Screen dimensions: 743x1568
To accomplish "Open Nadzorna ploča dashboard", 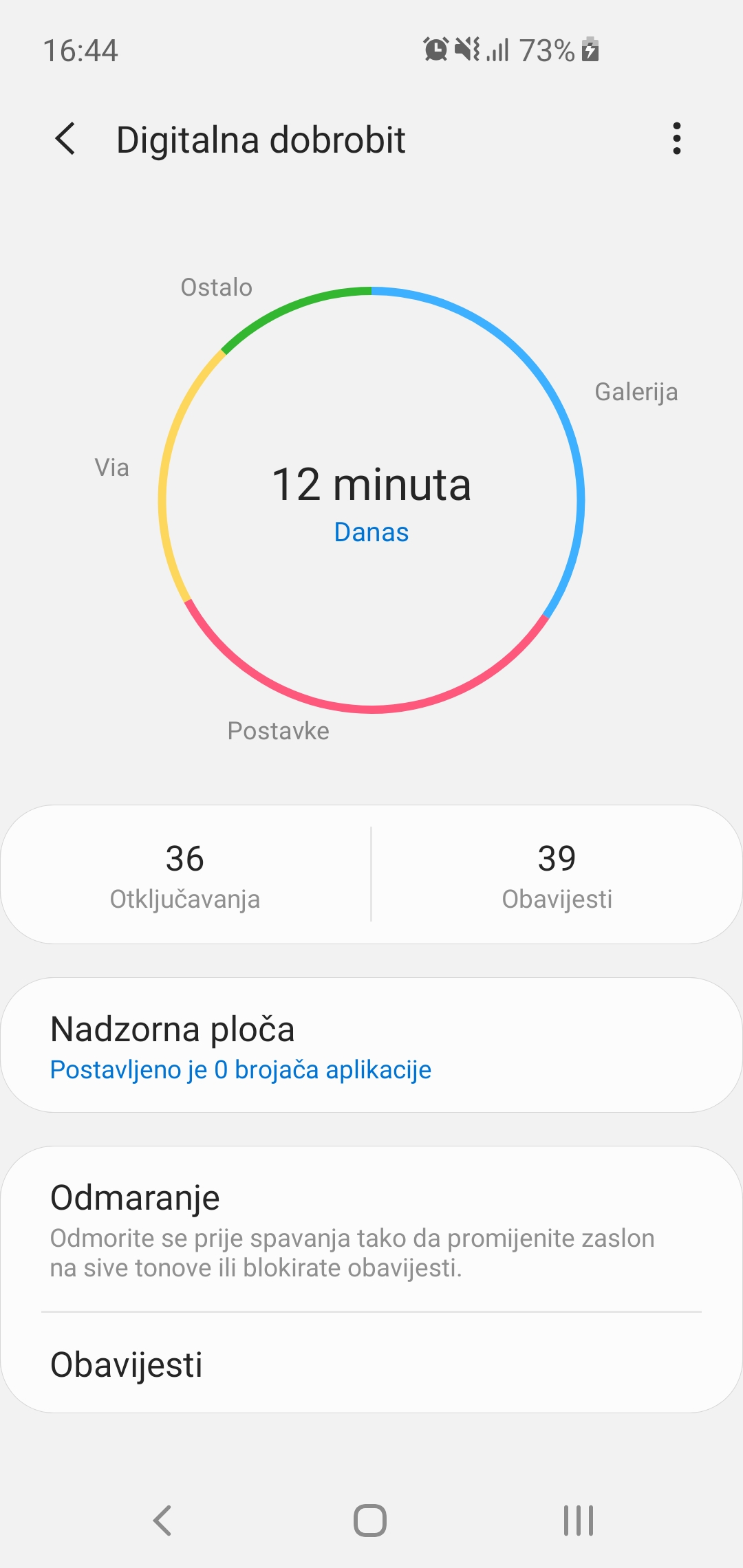I will coord(371,1045).
